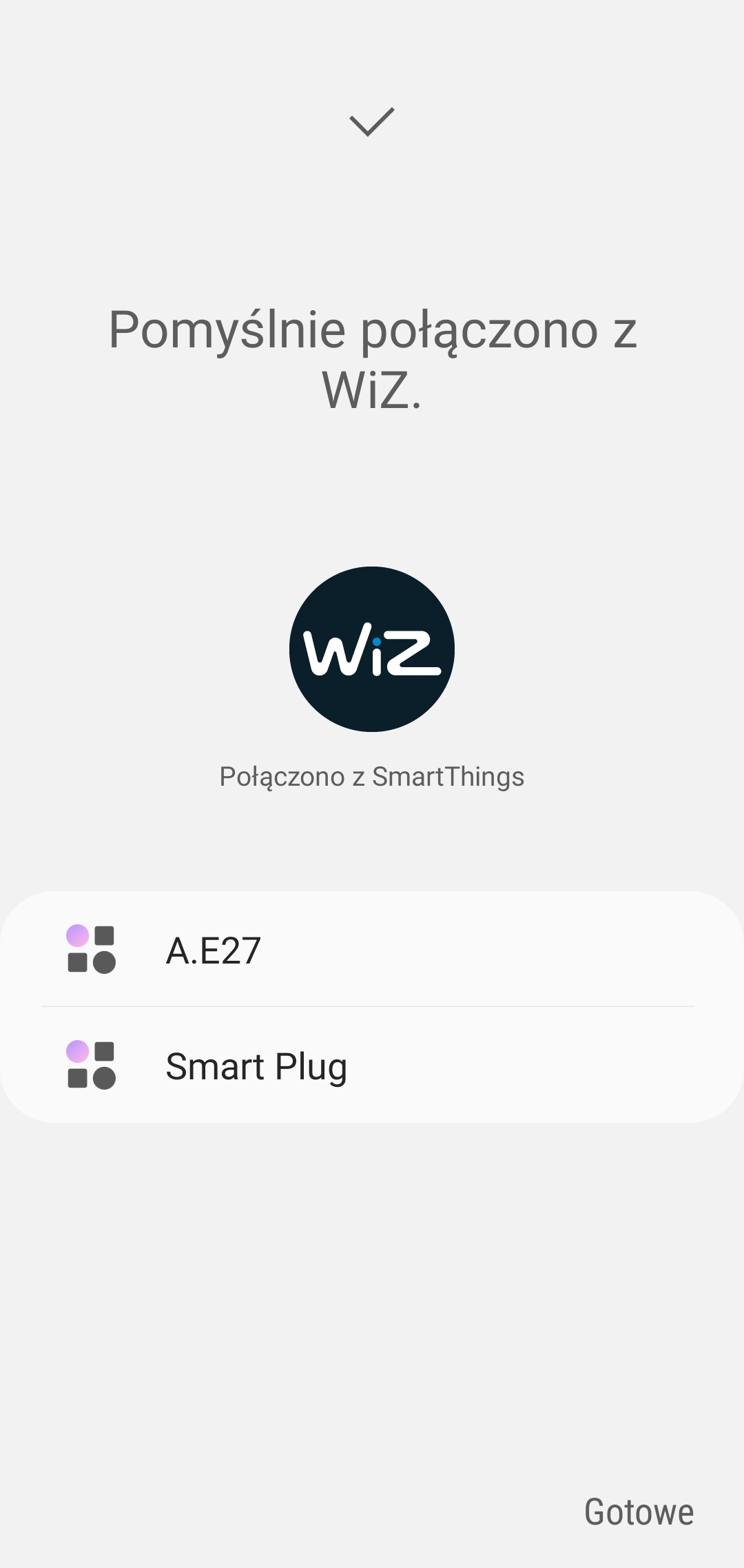This screenshot has height=1568, width=744.
Task: Tap the Gotowe button to finish
Action: click(639, 1511)
